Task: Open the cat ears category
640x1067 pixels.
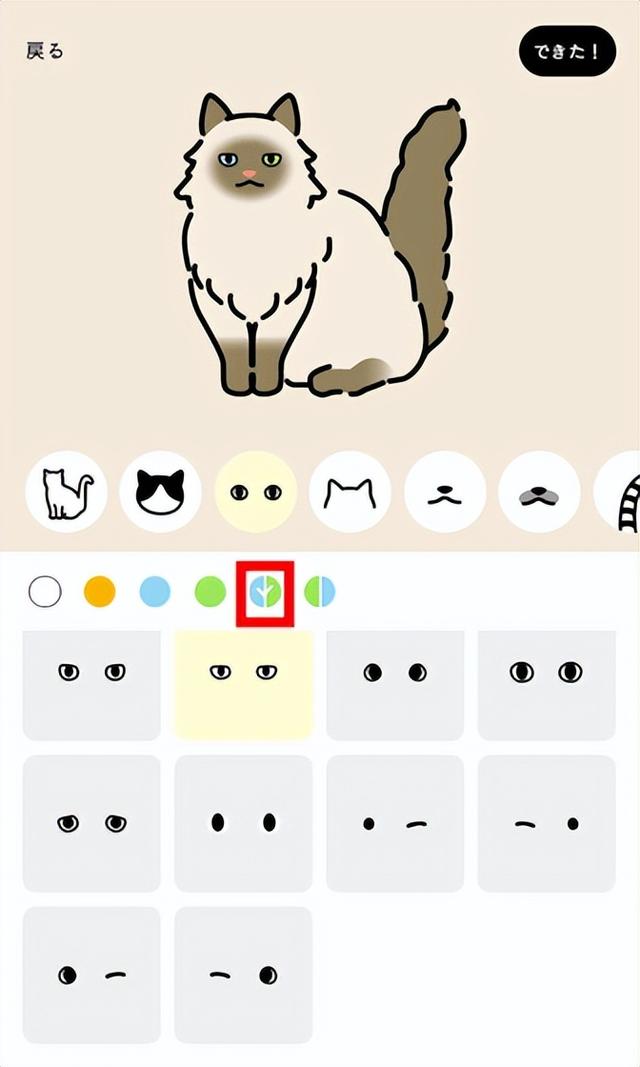Action: point(350,492)
